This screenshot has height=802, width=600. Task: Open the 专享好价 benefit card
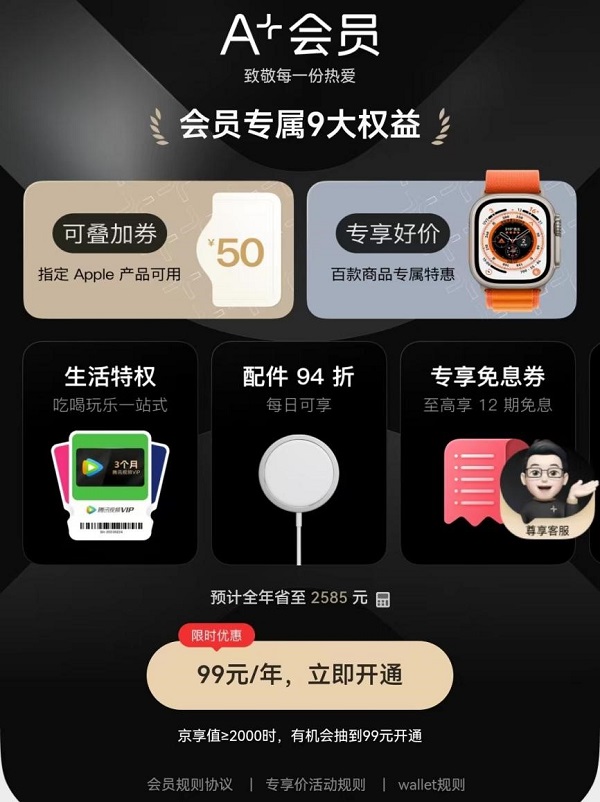[440, 250]
